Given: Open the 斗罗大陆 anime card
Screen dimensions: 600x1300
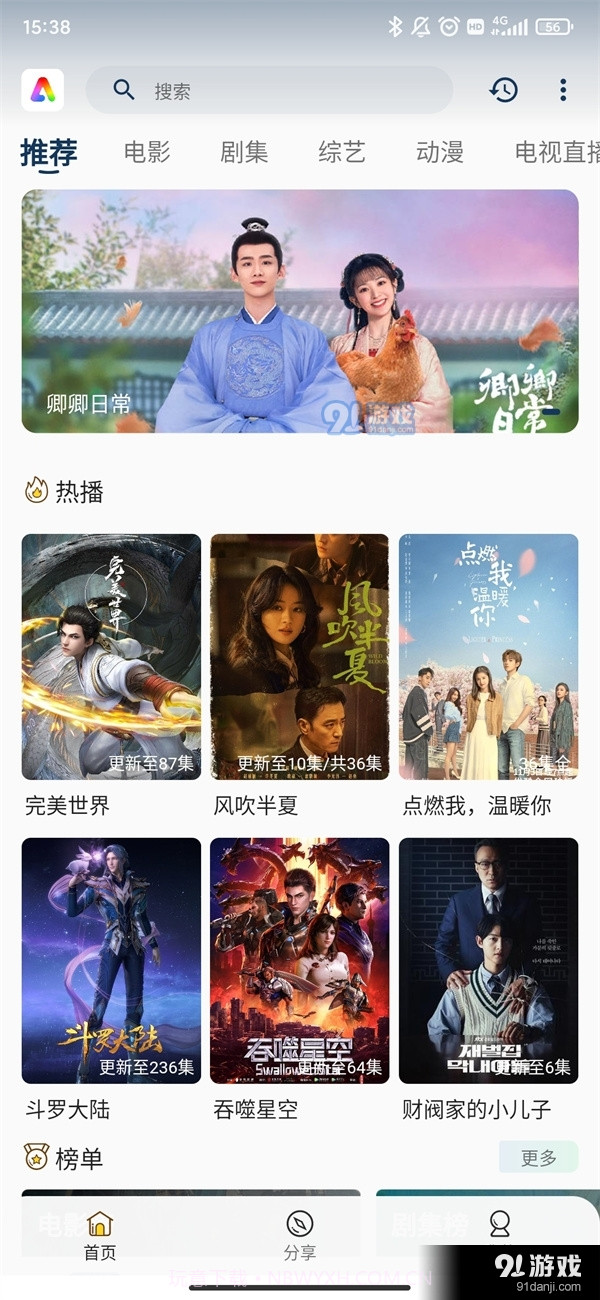Looking at the screenshot, I should tap(111, 961).
